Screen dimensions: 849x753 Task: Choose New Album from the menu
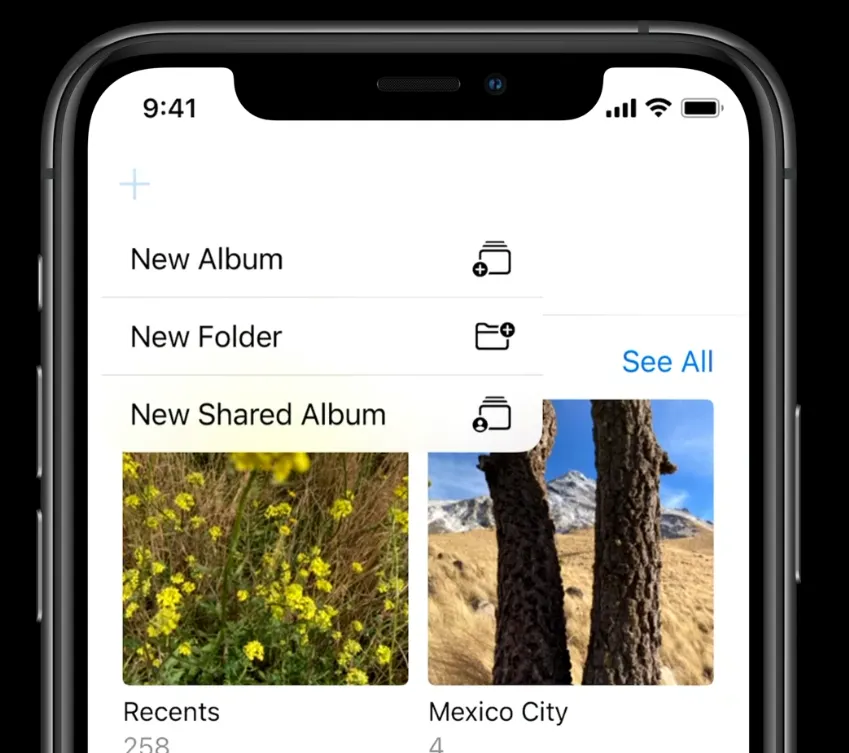pyautogui.click(x=320, y=259)
